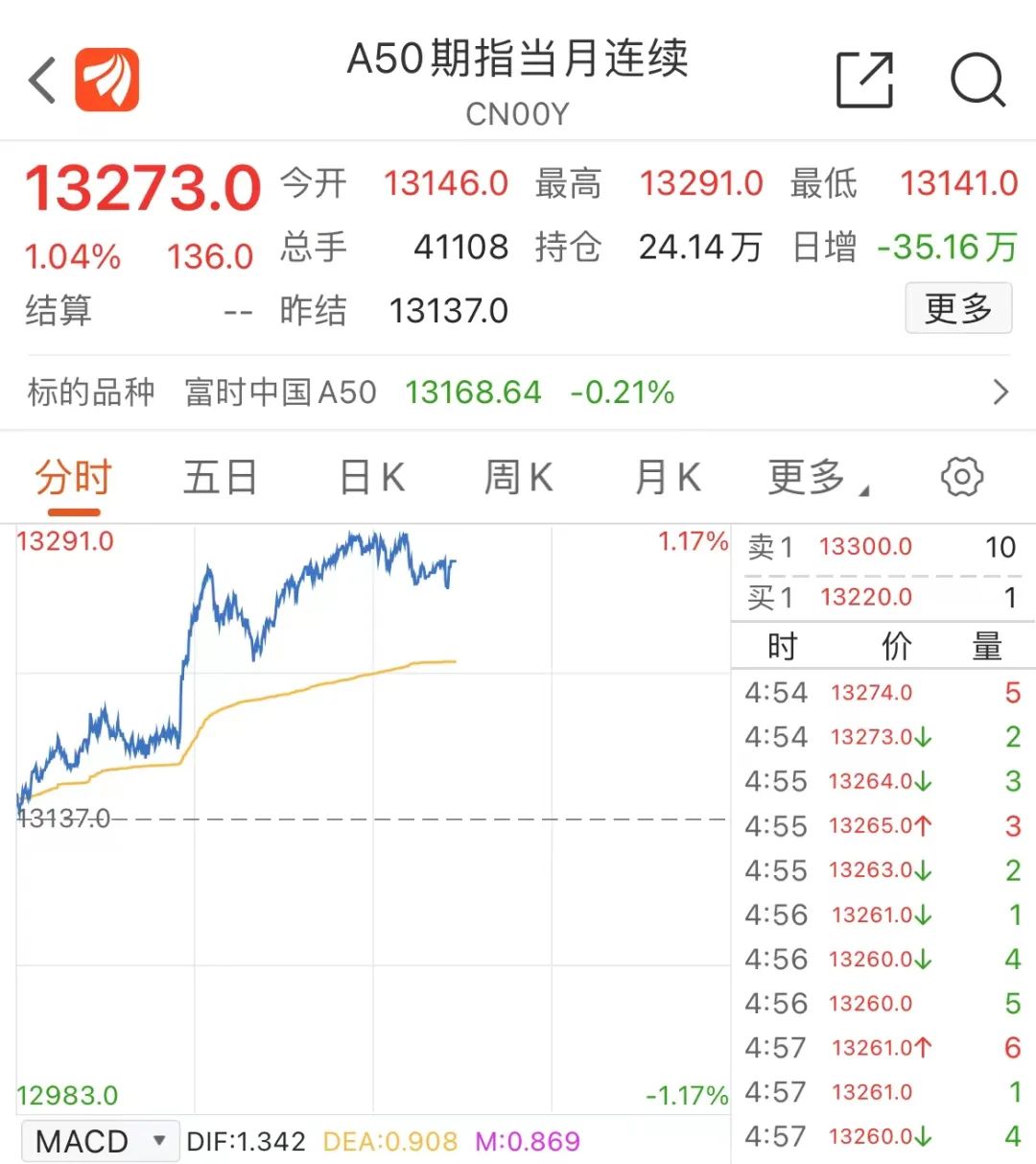This screenshot has height=1164, width=1036.
Task: Open the search magnifier icon
Action: (x=977, y=80)
